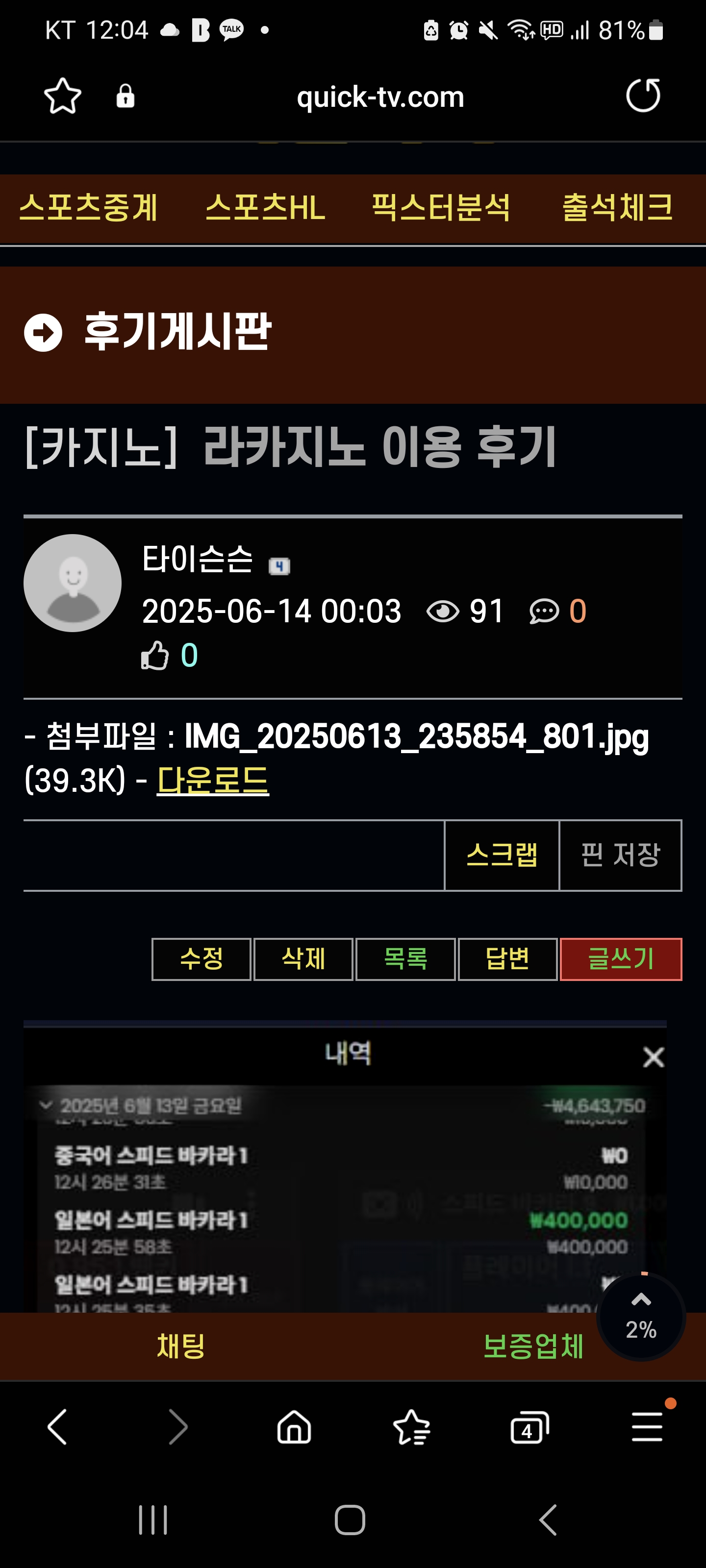Image resolution: width=706 pixels, height=1568 pixels.
Task: Edit the post with 수정
Action: 201,959
